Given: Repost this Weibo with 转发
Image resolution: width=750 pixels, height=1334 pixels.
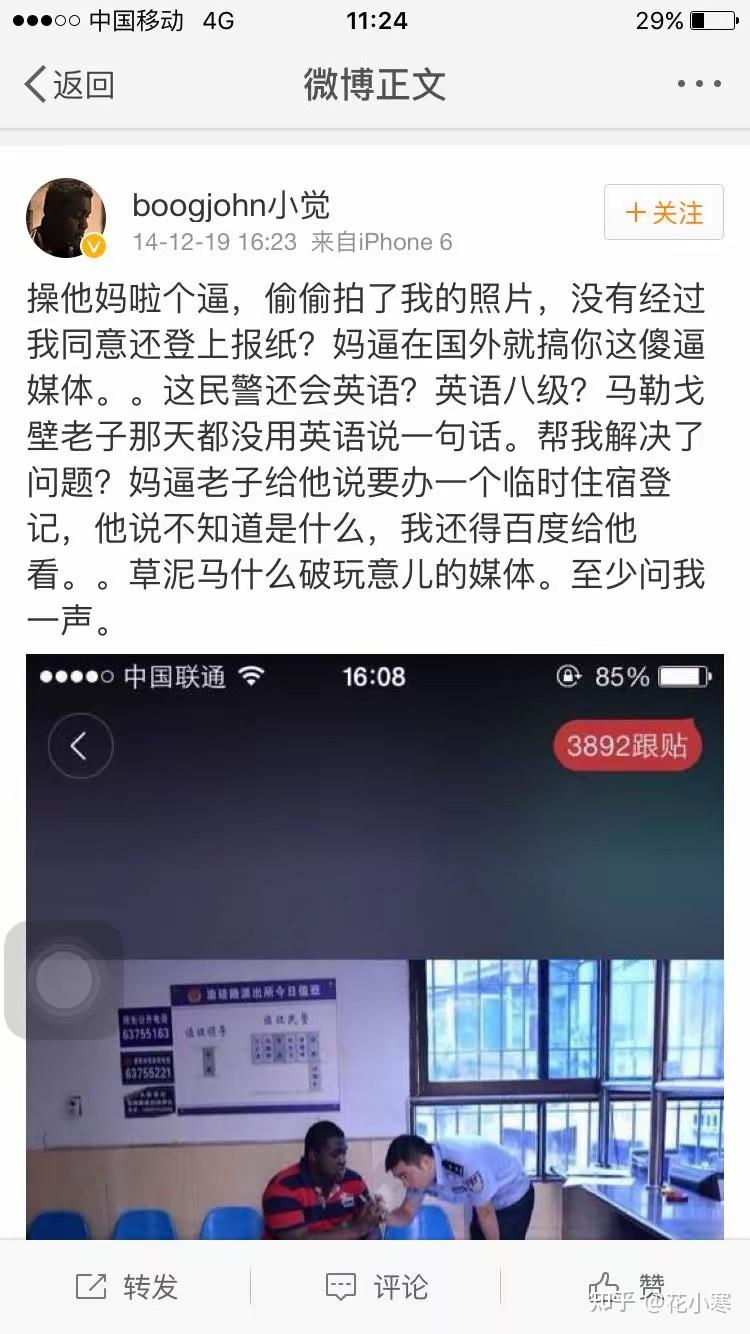Looking at the screenshot, I should point(127,1287).
